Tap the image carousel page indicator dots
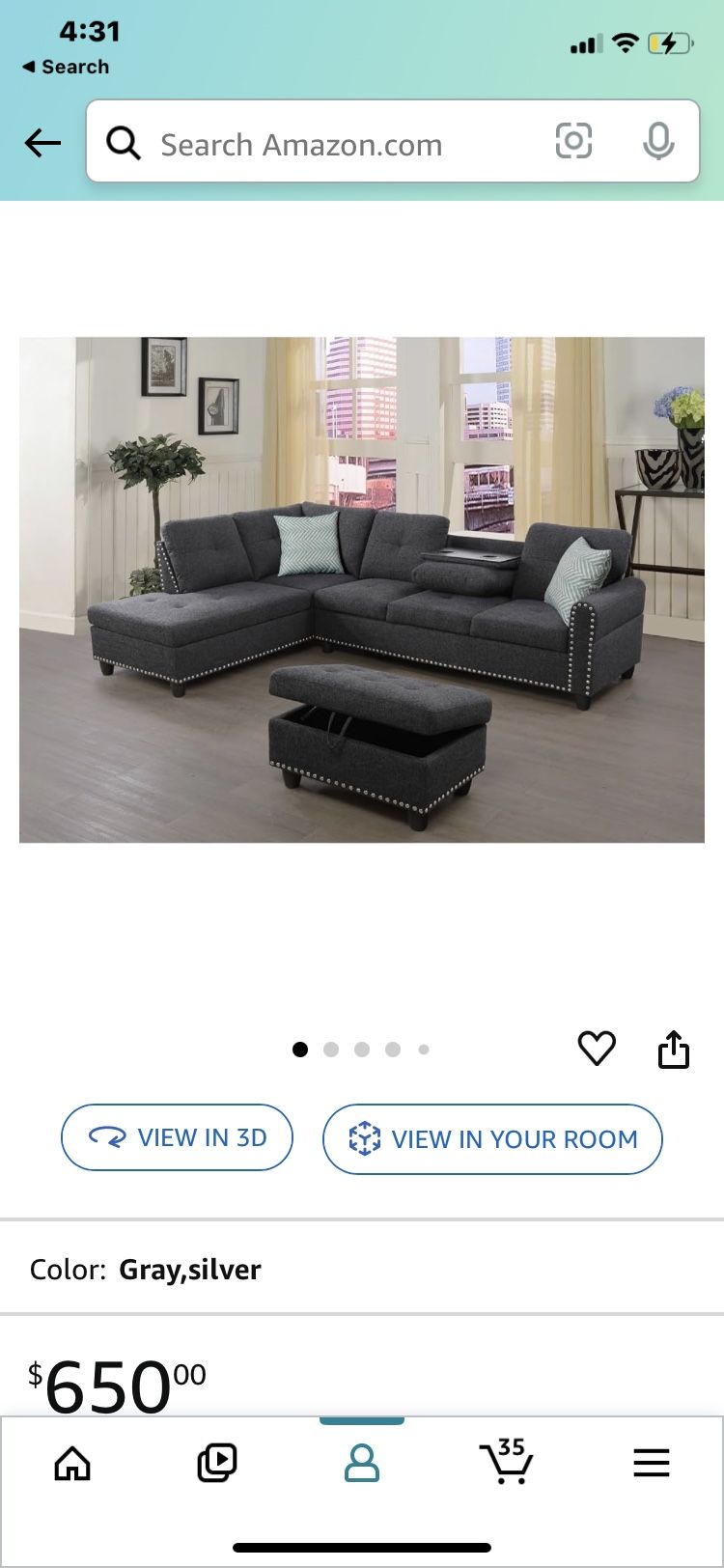This screenshot has height=1568, width=724. 361,1050
